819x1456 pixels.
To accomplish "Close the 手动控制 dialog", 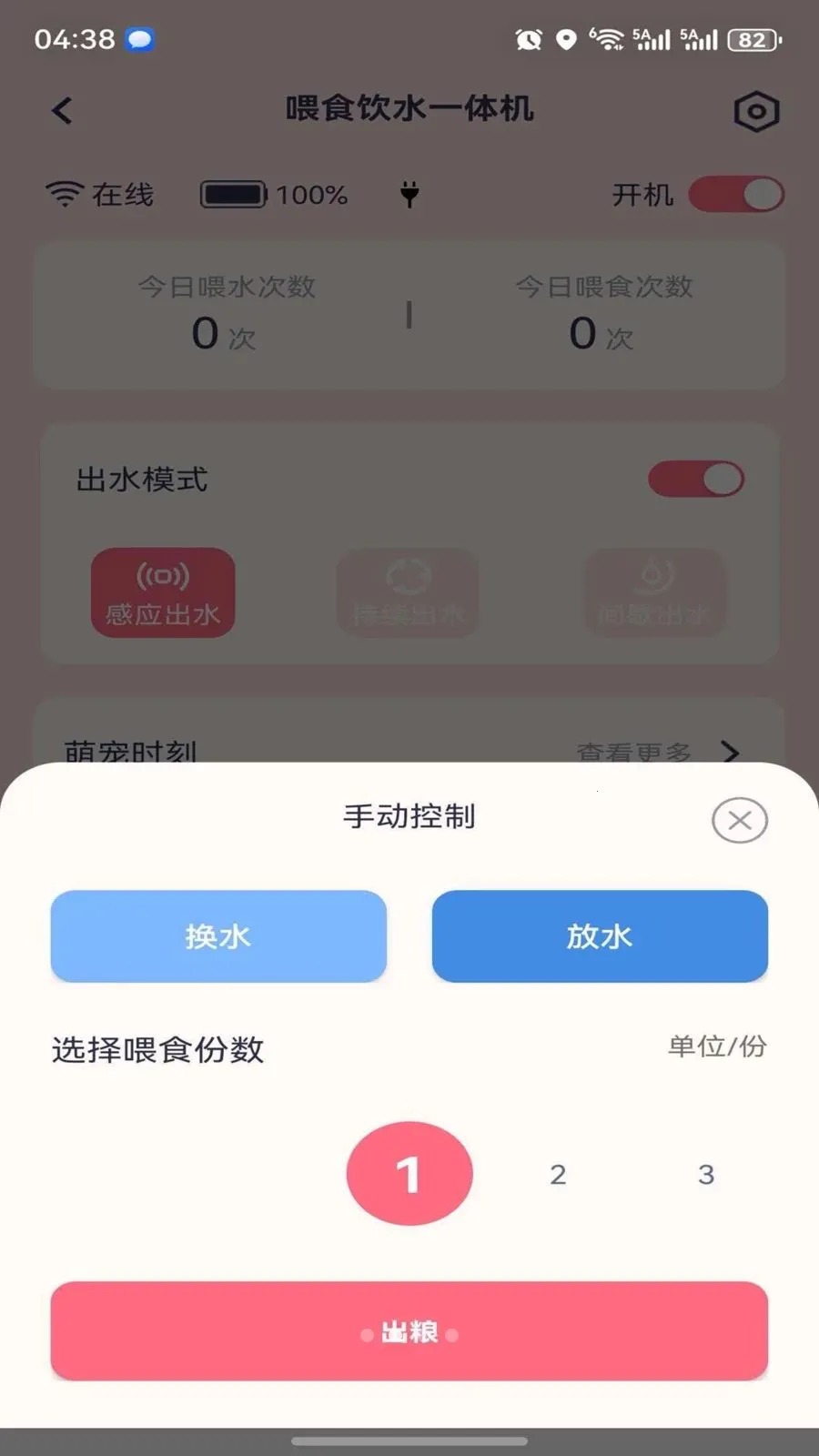I will (x=739, y=819).
